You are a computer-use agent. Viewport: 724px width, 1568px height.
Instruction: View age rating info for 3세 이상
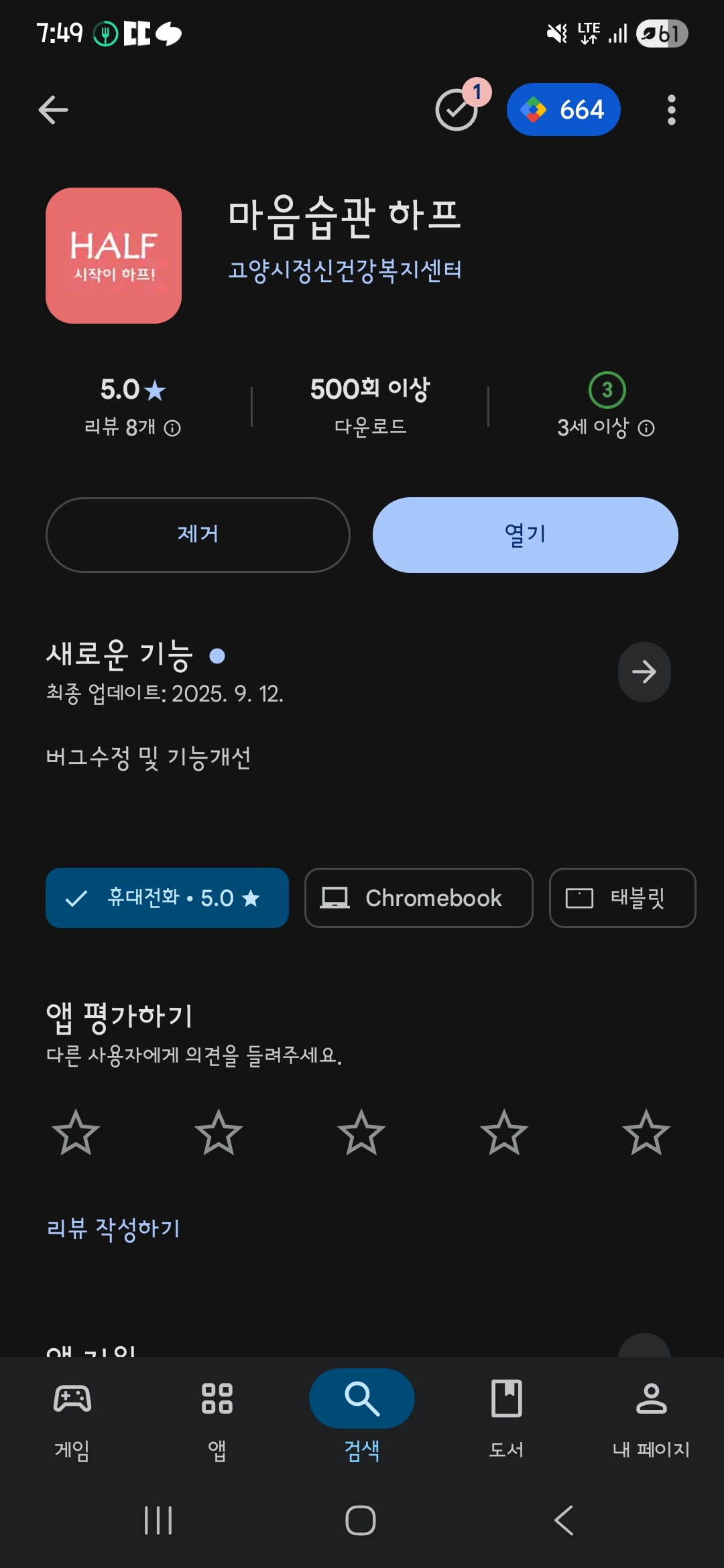(x=646, y=428)
